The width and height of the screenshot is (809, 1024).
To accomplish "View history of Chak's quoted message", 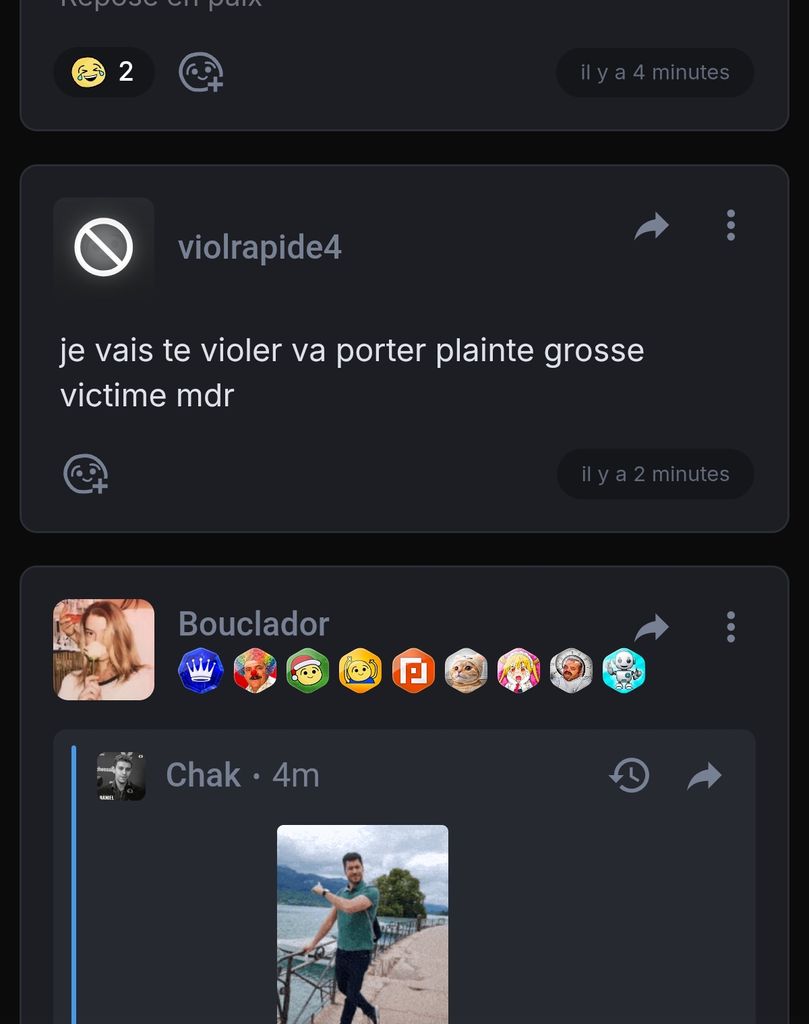I will click(x=629, y=775).
